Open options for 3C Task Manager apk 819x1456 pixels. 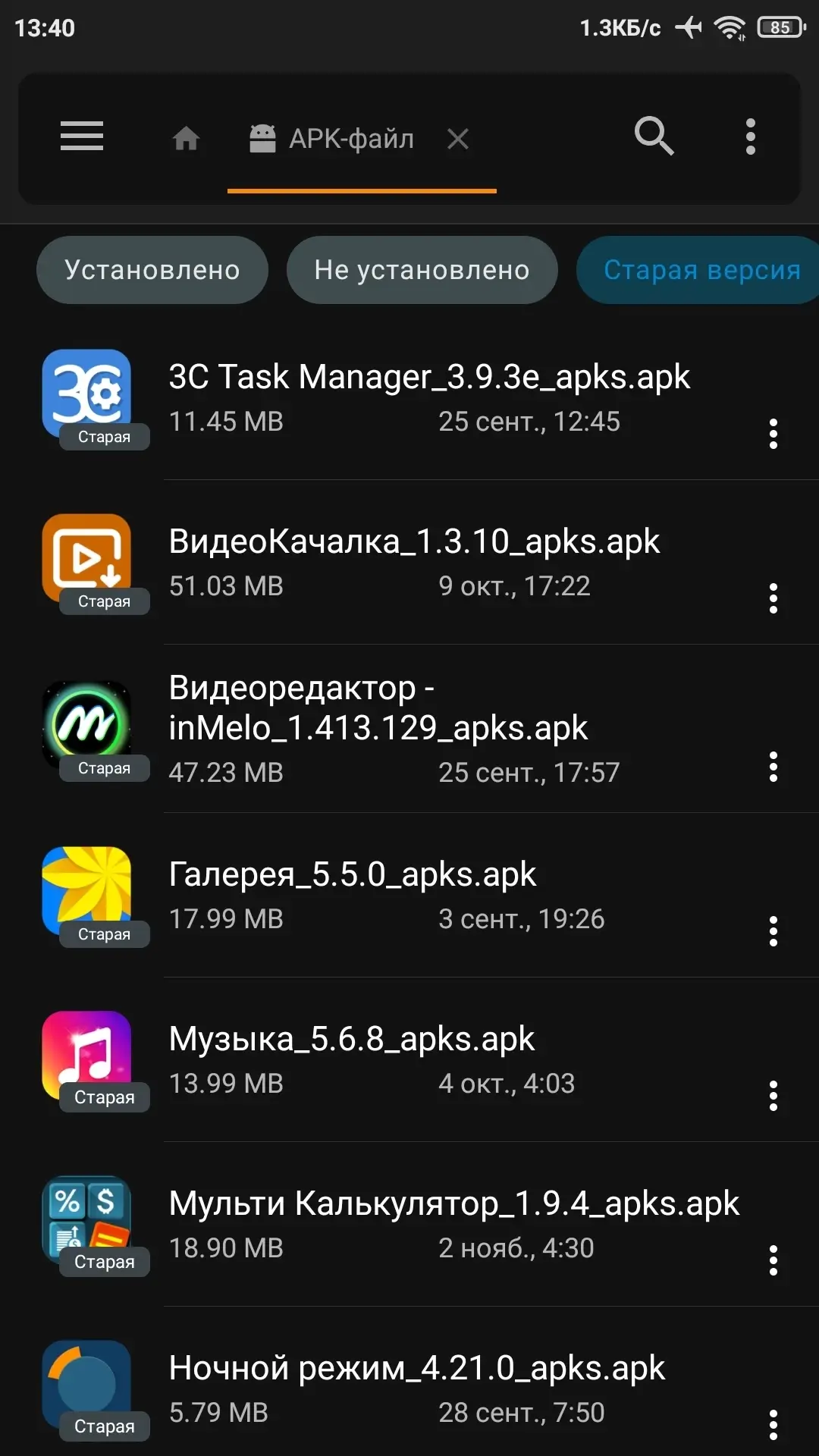[x=773, y=434]
